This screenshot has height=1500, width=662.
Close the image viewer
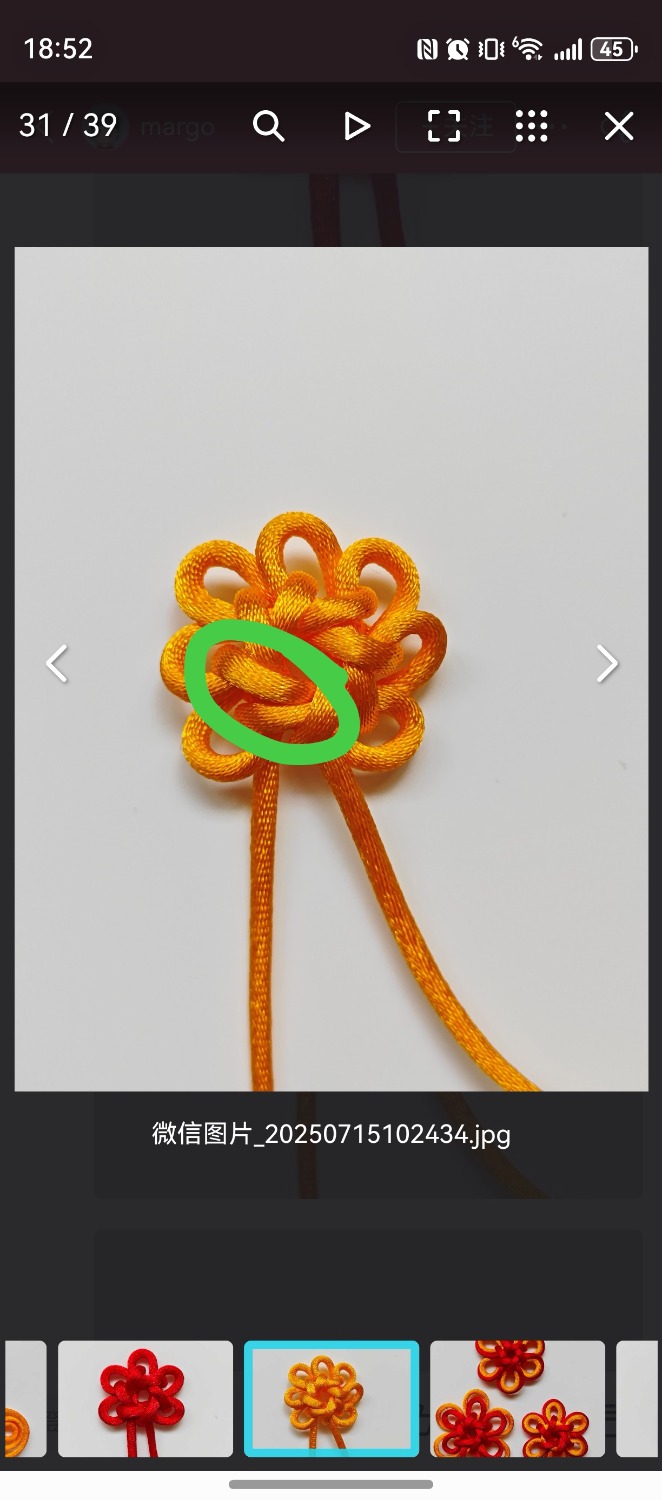pos(619,126)
